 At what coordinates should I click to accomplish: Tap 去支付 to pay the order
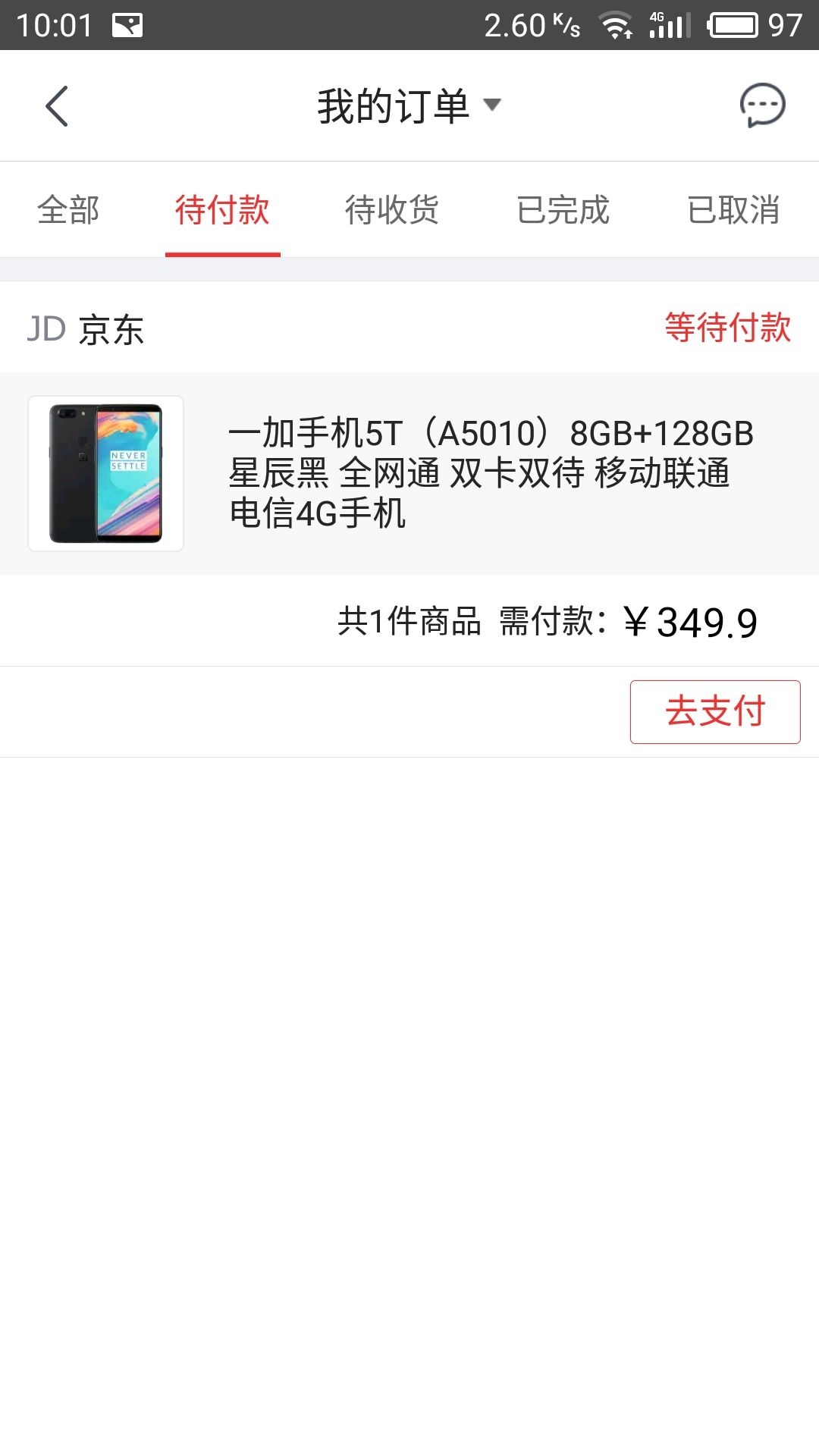pyautogui.click(x=714, y=711)
